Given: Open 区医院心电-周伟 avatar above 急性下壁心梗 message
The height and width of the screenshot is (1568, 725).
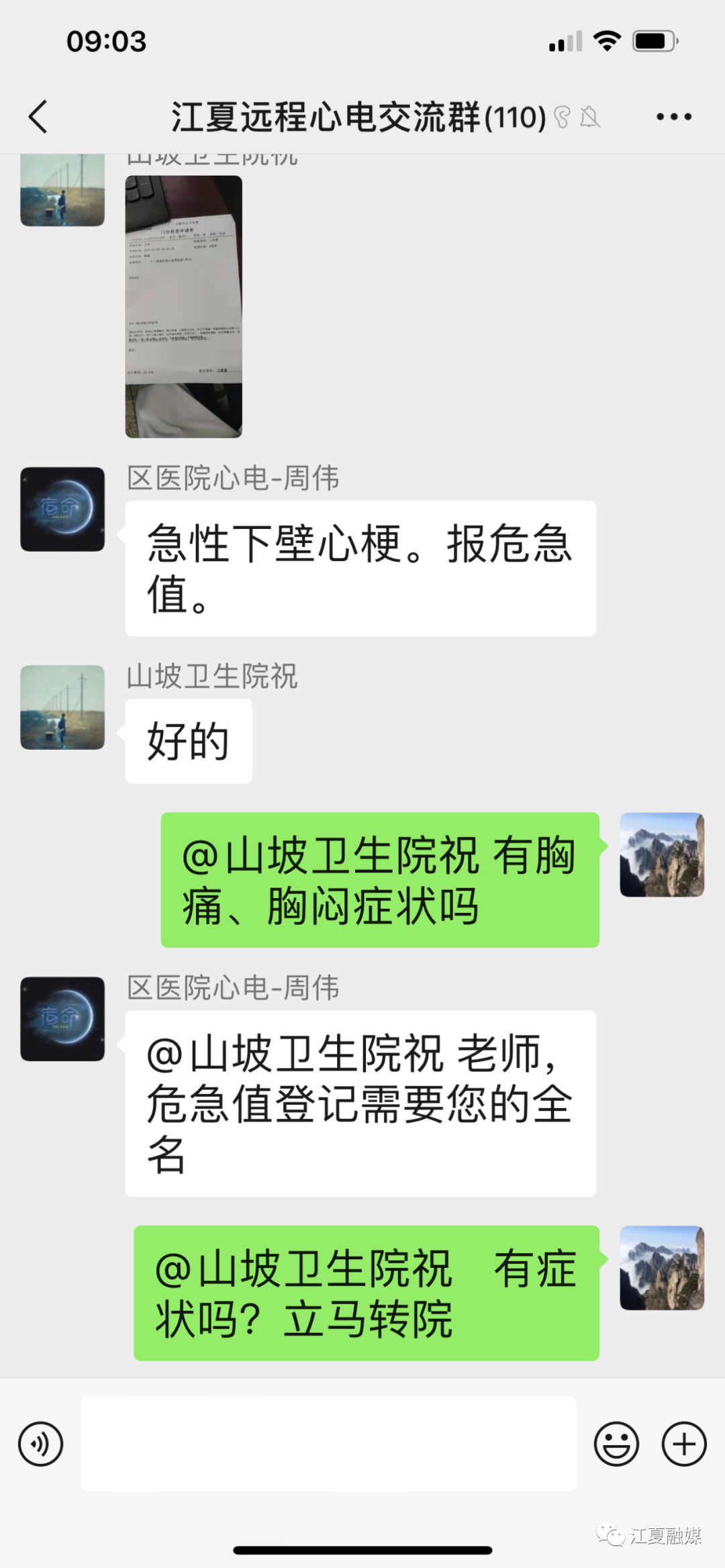Looking at the screenshot, I should click(62, 509).
